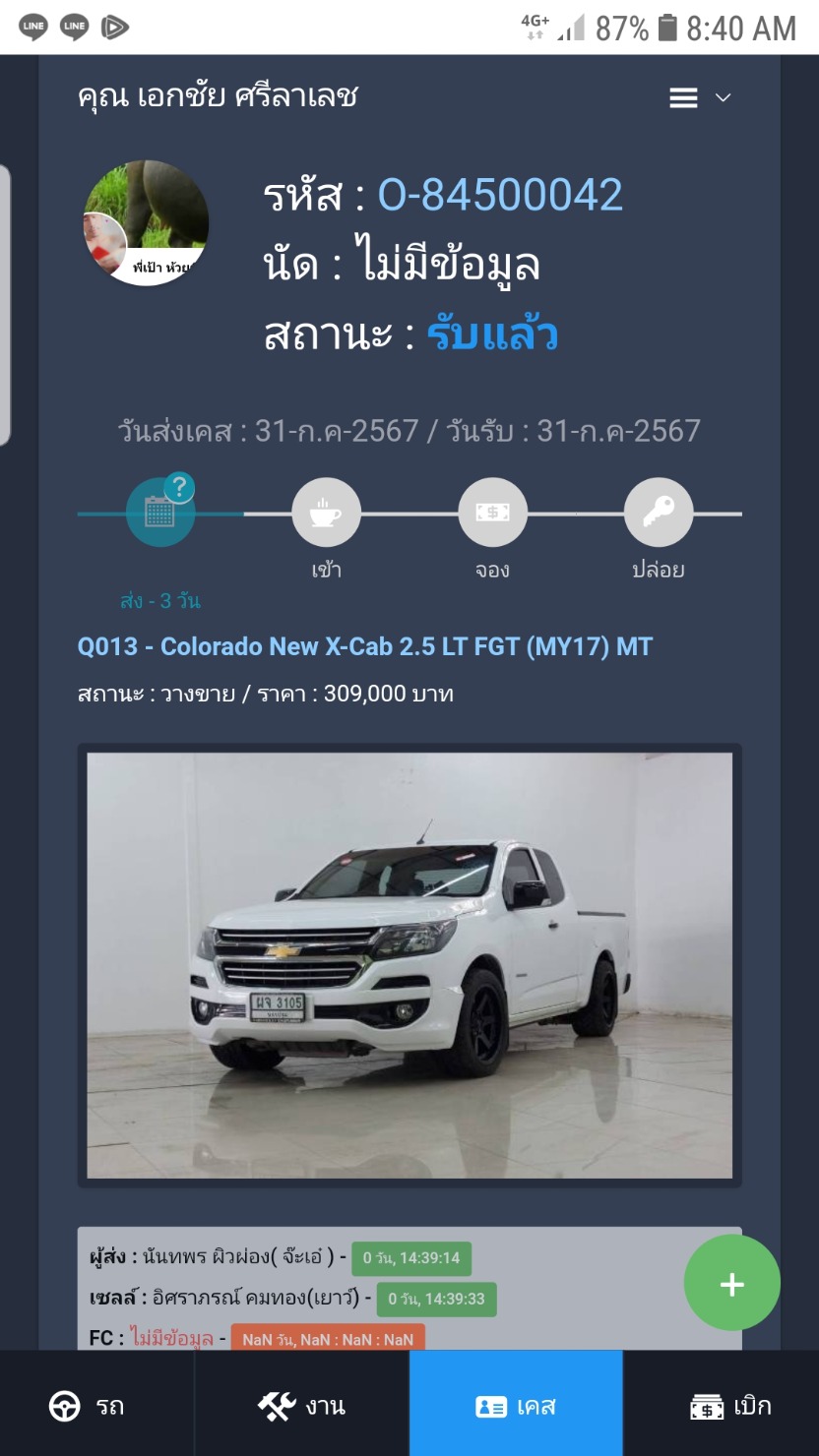The height and width of the screenshot is (1456, 819).
Task: Open the hamburger menu dropdown
Action: (x=700, y=97)
